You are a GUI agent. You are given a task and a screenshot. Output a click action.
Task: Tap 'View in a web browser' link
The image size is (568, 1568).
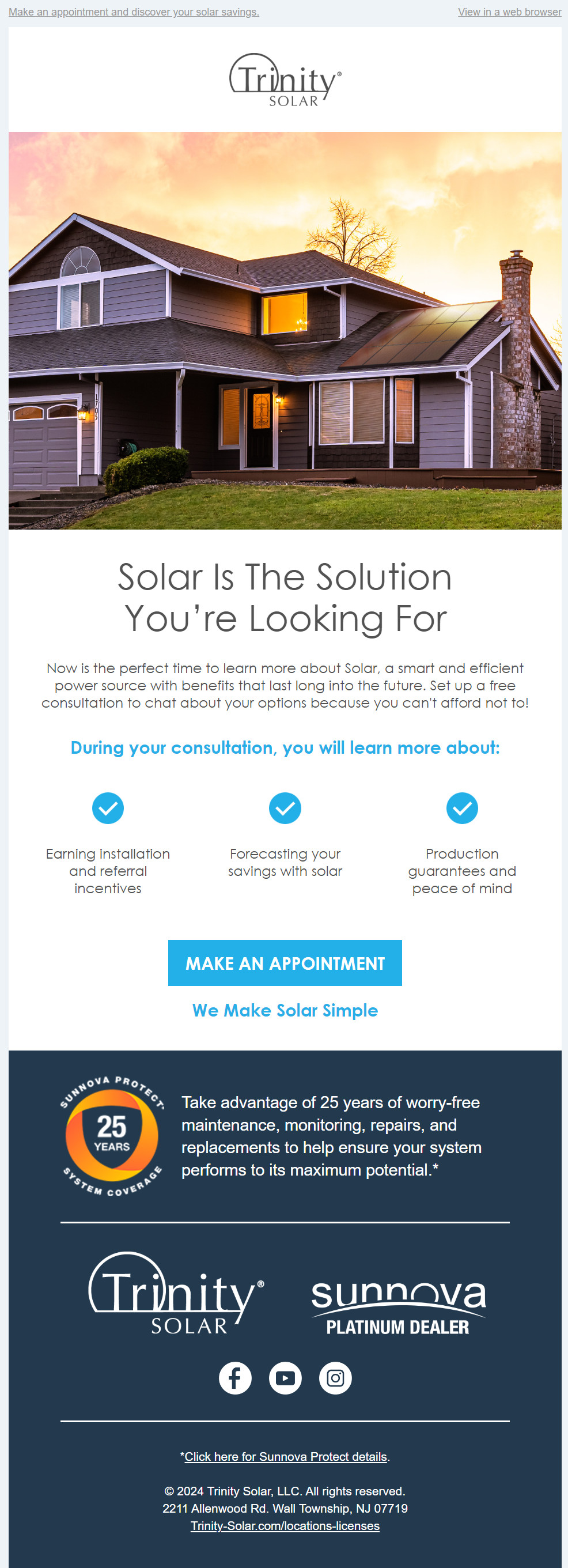point(509,12)
